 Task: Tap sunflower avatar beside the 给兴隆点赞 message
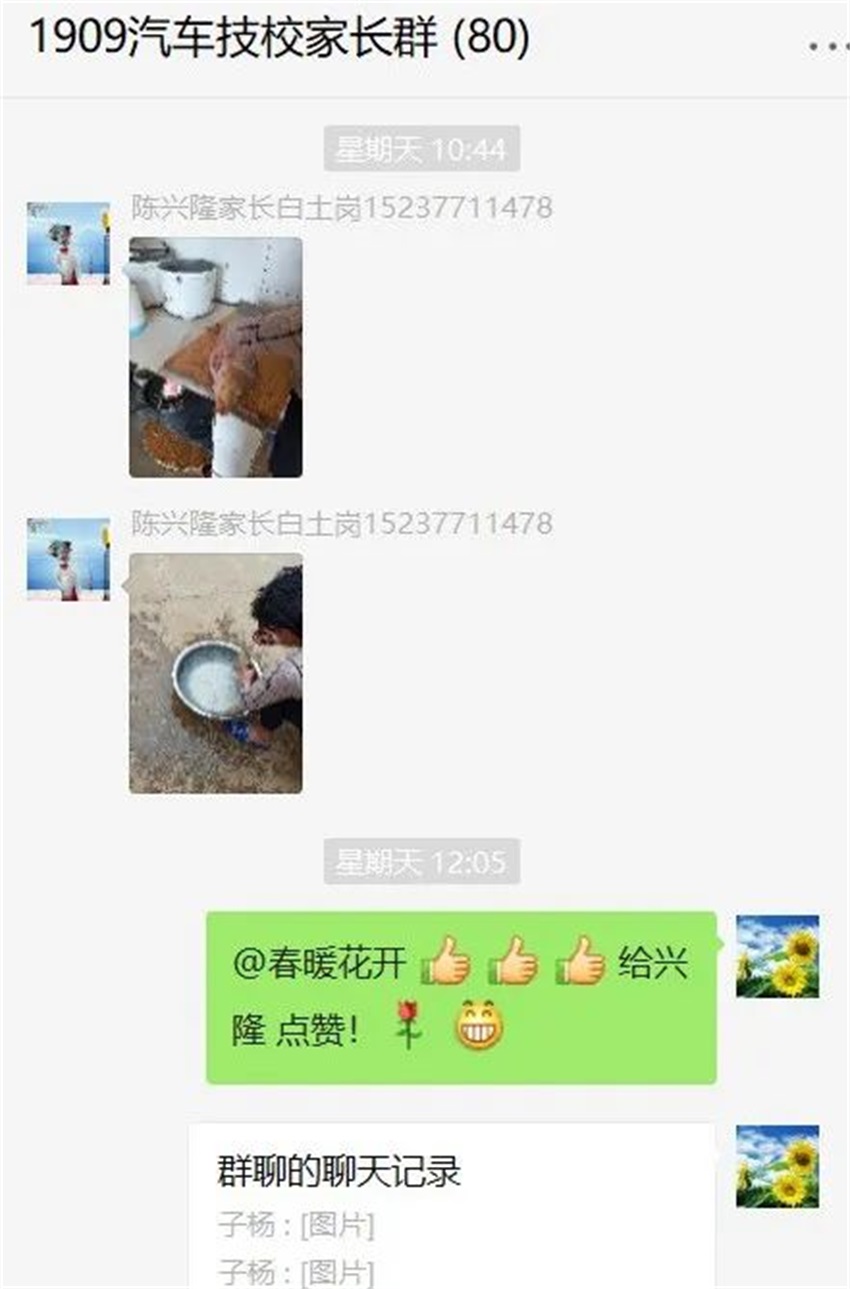point(777,956)
